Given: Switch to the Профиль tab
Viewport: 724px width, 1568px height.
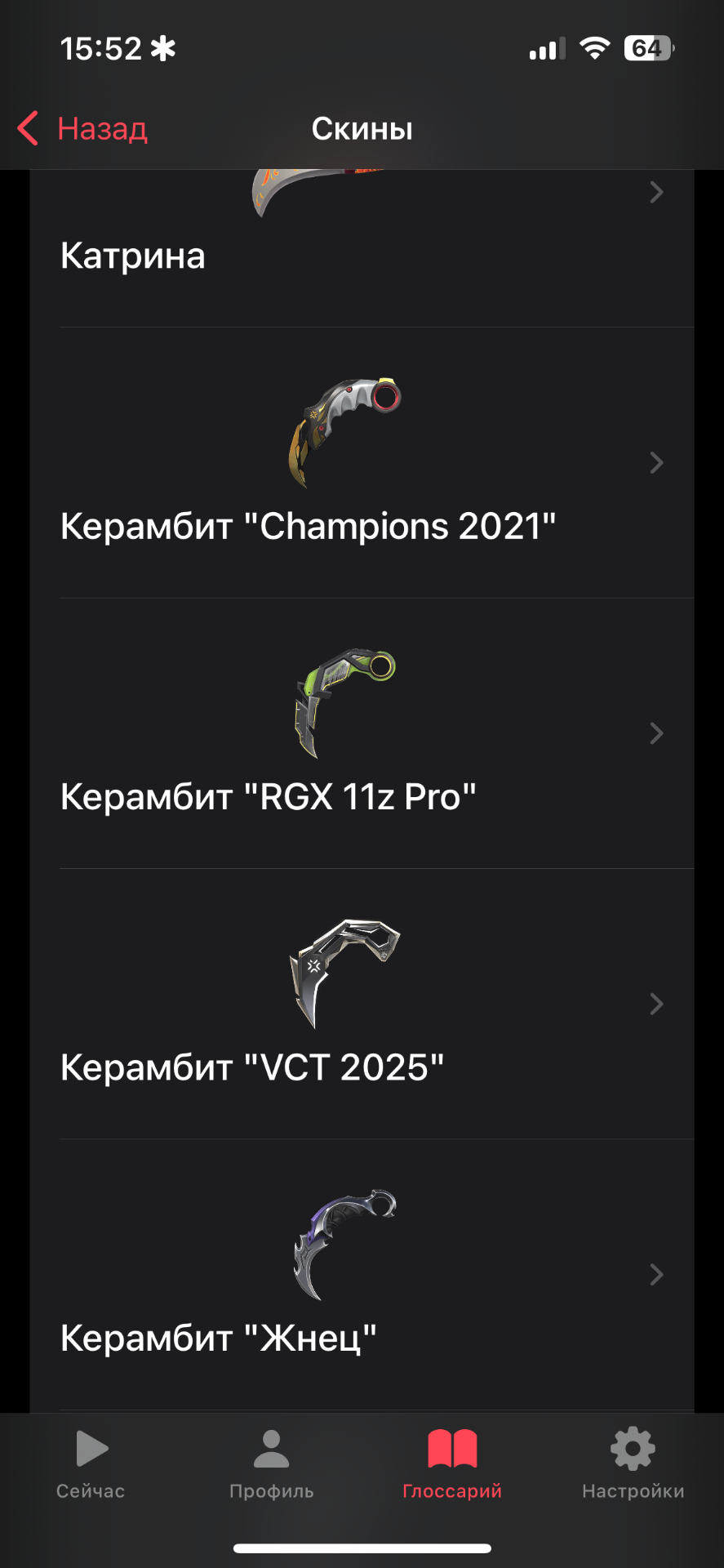Looking at the screenshot, I should 271,1465.
